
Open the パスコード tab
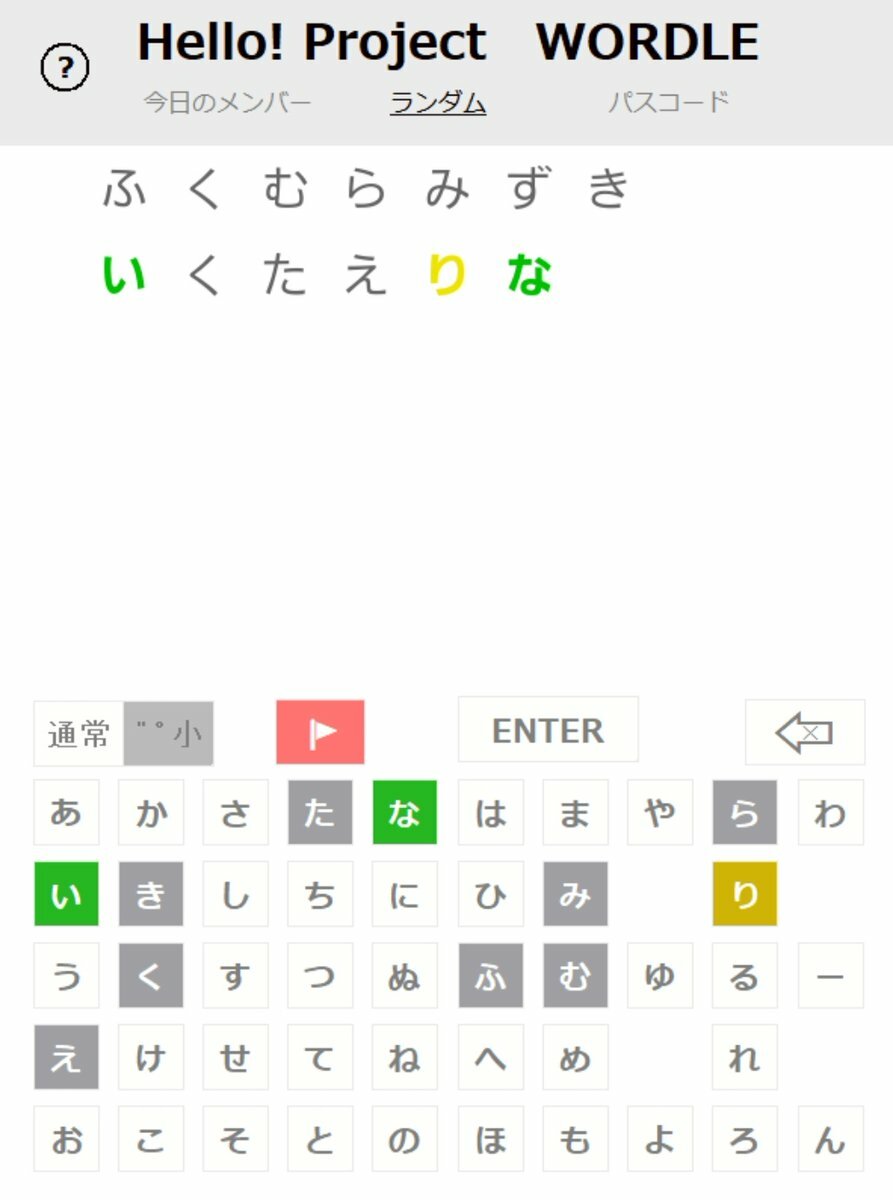click(x=669, y=102)
